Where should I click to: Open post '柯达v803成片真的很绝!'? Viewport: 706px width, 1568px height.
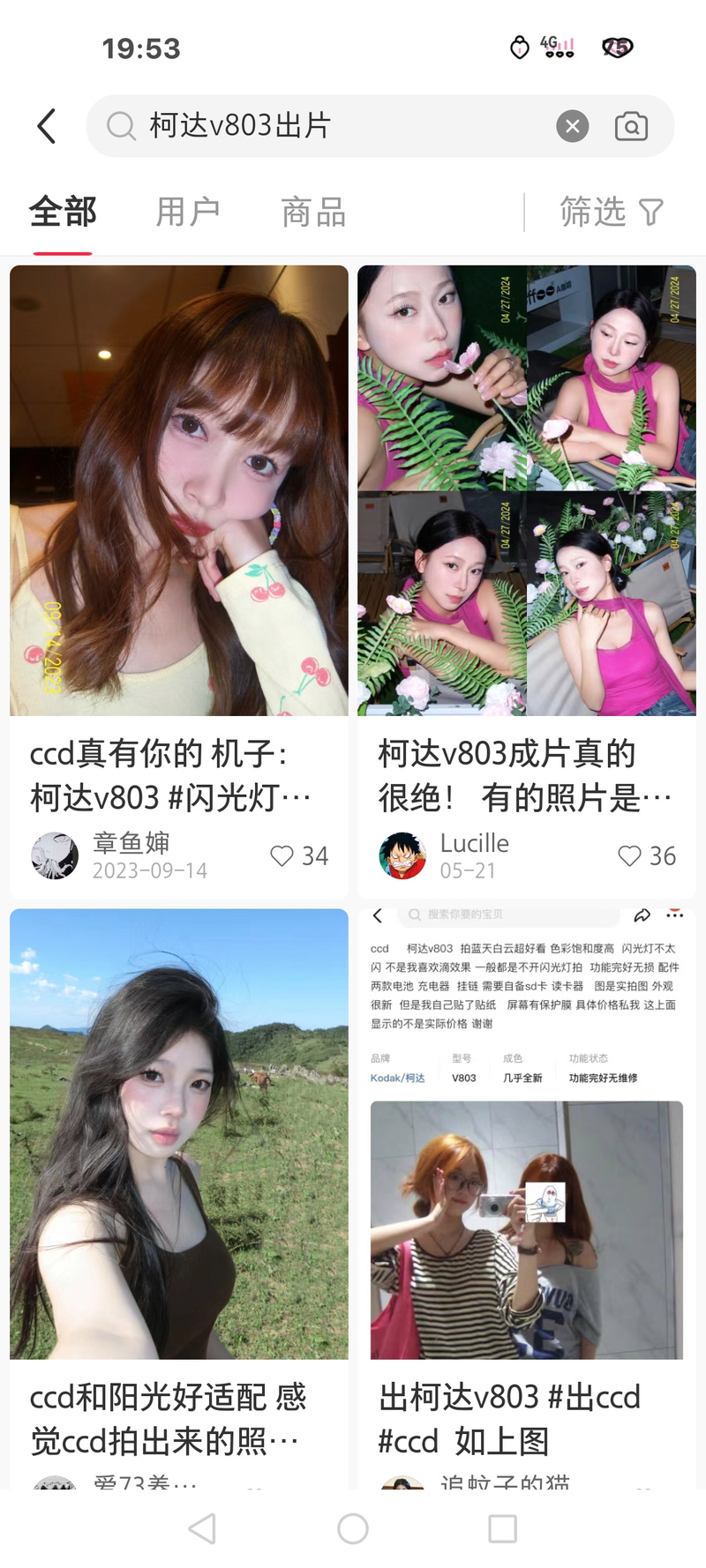coord(526,490)
